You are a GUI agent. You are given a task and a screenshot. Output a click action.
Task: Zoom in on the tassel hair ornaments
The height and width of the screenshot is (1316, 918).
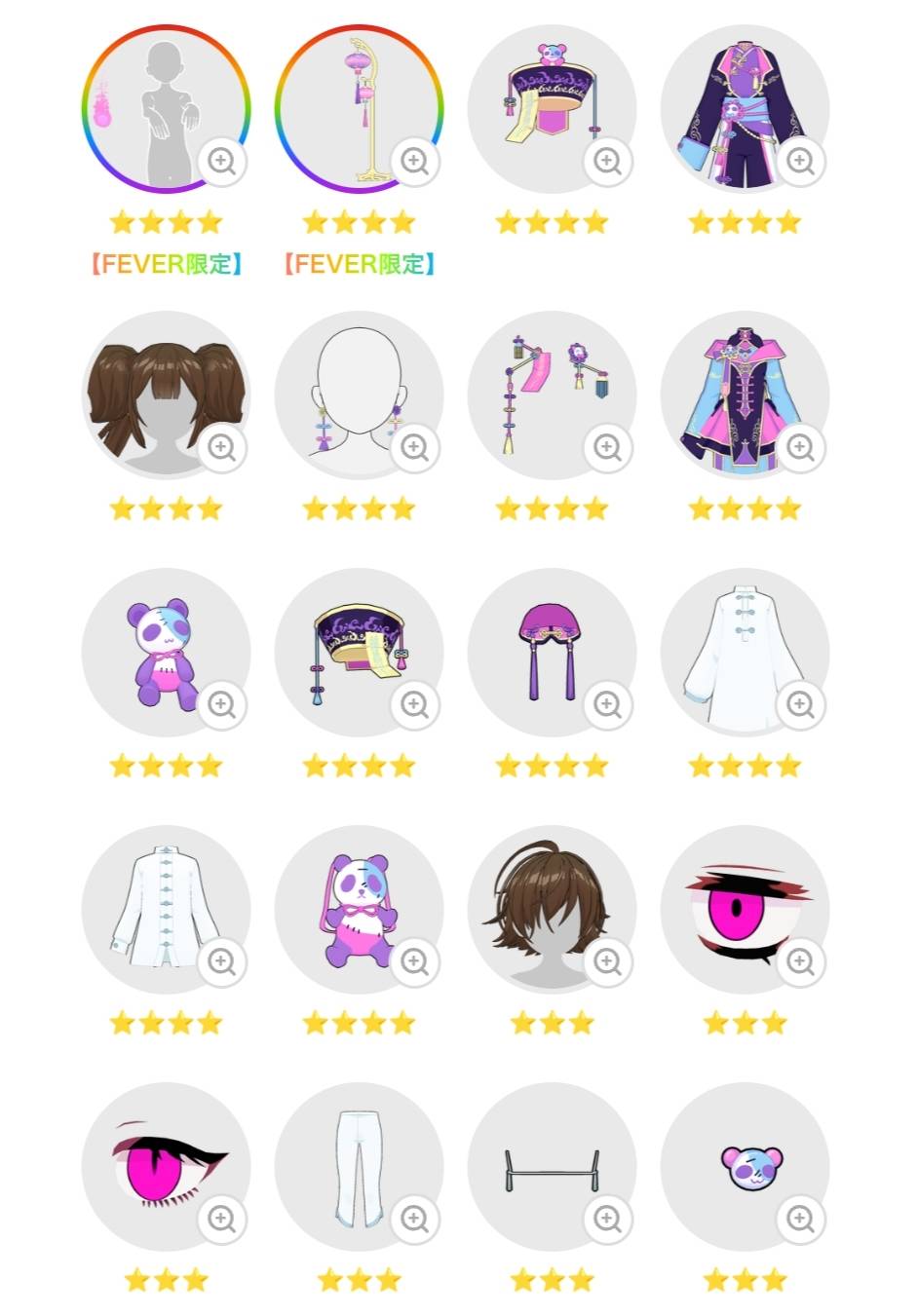(x=608, y=447)
